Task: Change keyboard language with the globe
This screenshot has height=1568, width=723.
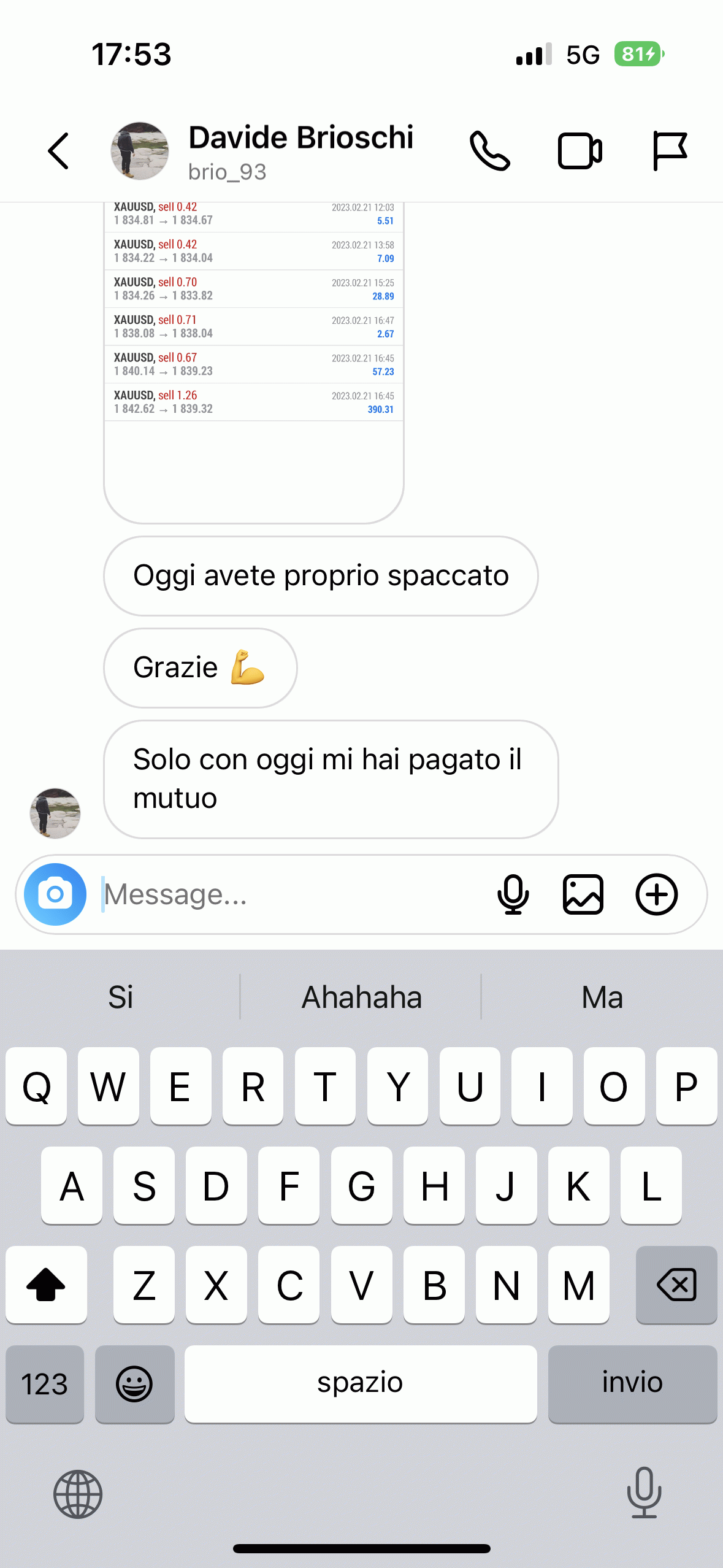Action: [x=78, y=1494]
